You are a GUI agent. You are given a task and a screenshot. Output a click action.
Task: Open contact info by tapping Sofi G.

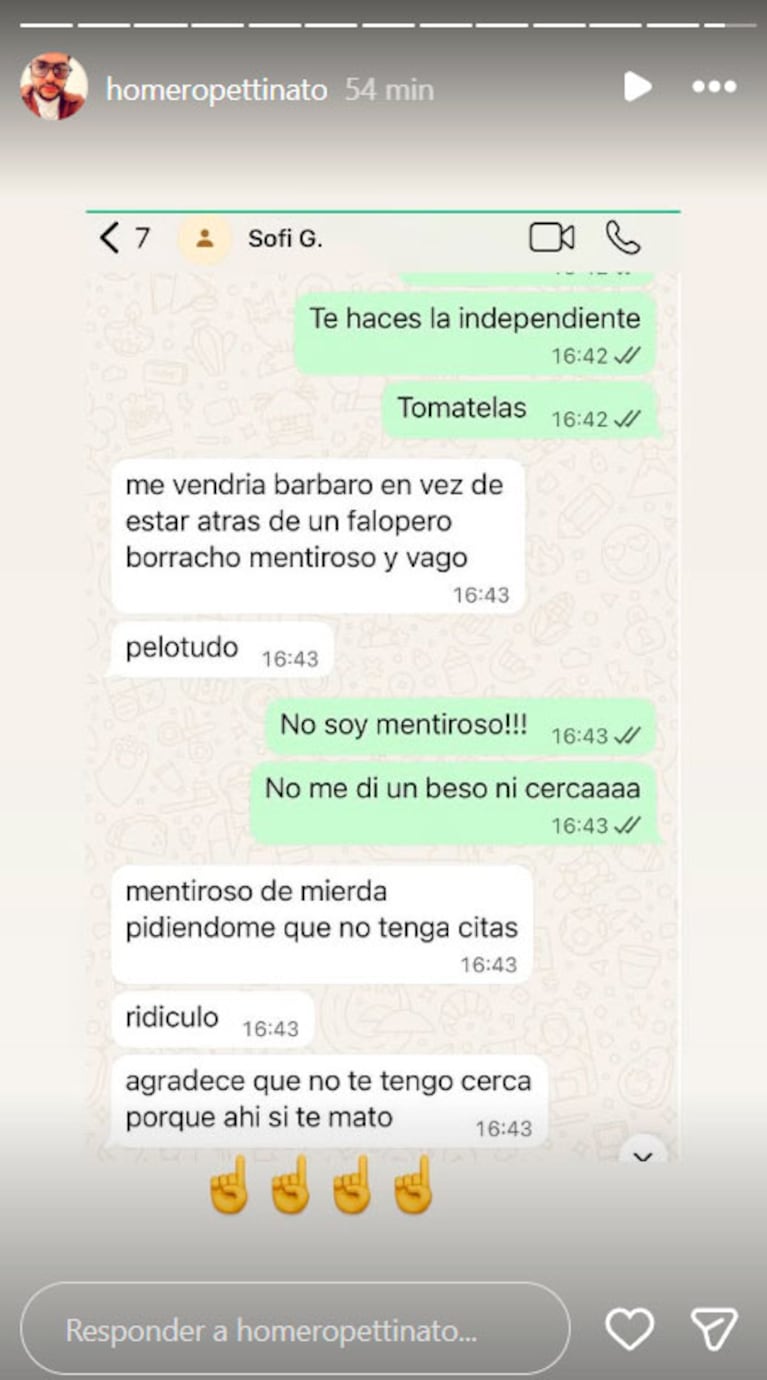point(286,237)
